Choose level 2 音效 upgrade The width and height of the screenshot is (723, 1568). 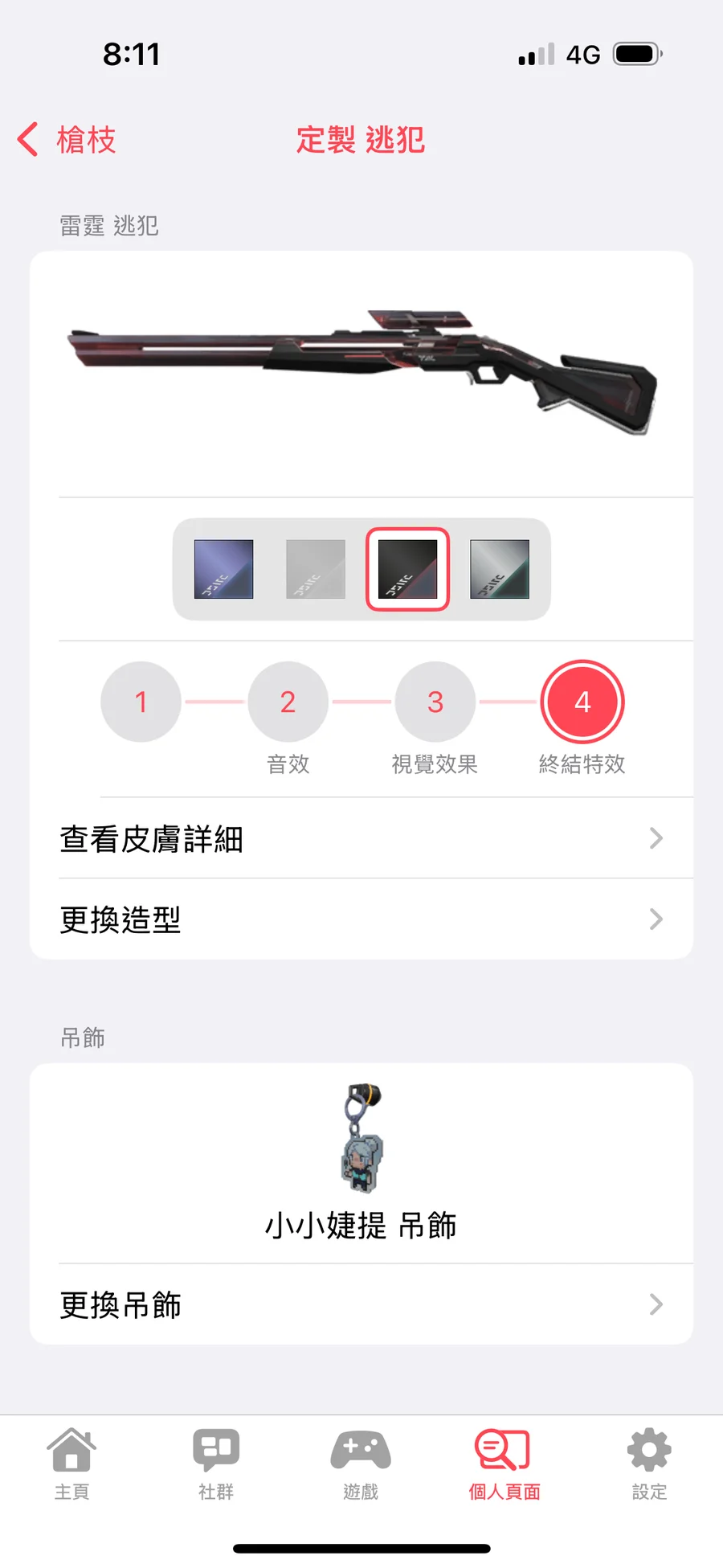(x=288, y=702)
